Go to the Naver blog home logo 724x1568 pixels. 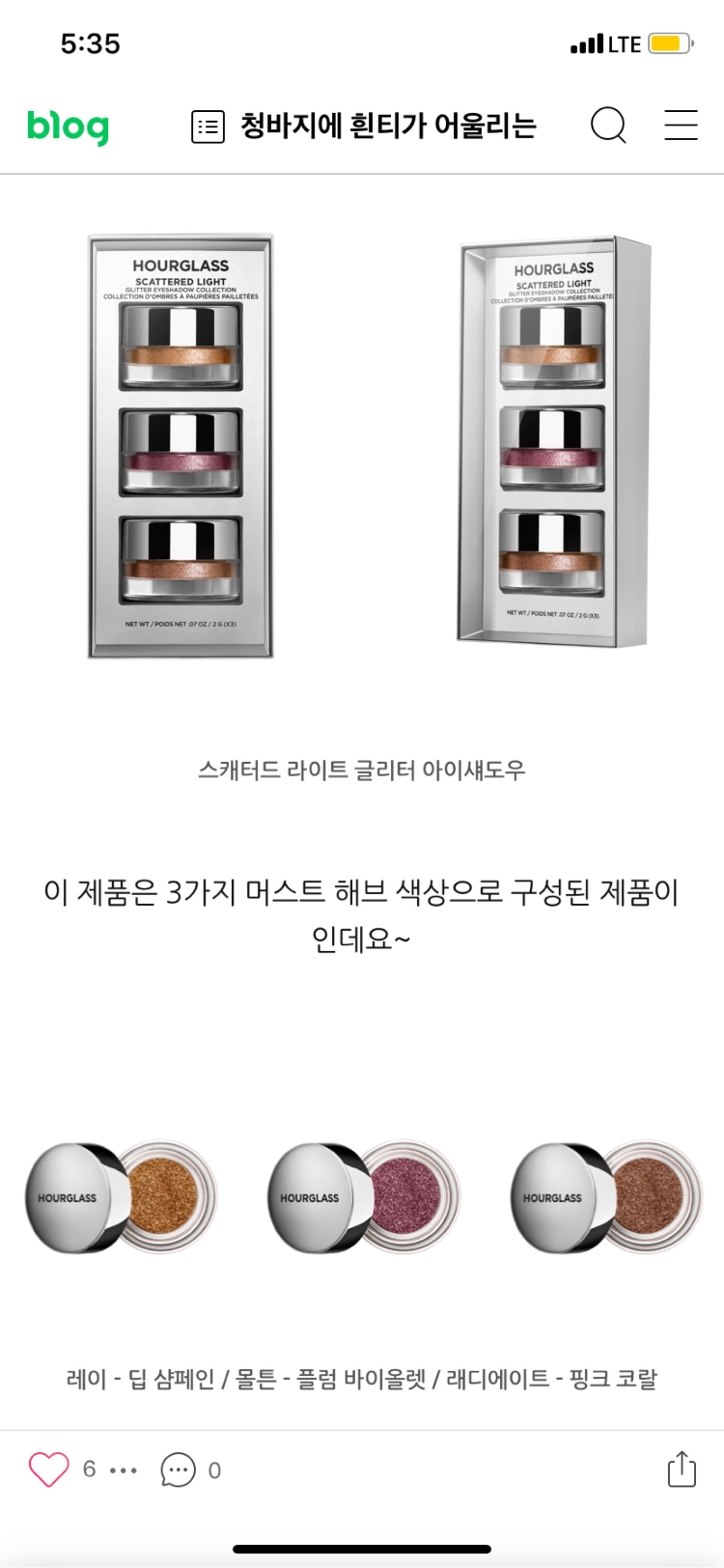(68, 126)
